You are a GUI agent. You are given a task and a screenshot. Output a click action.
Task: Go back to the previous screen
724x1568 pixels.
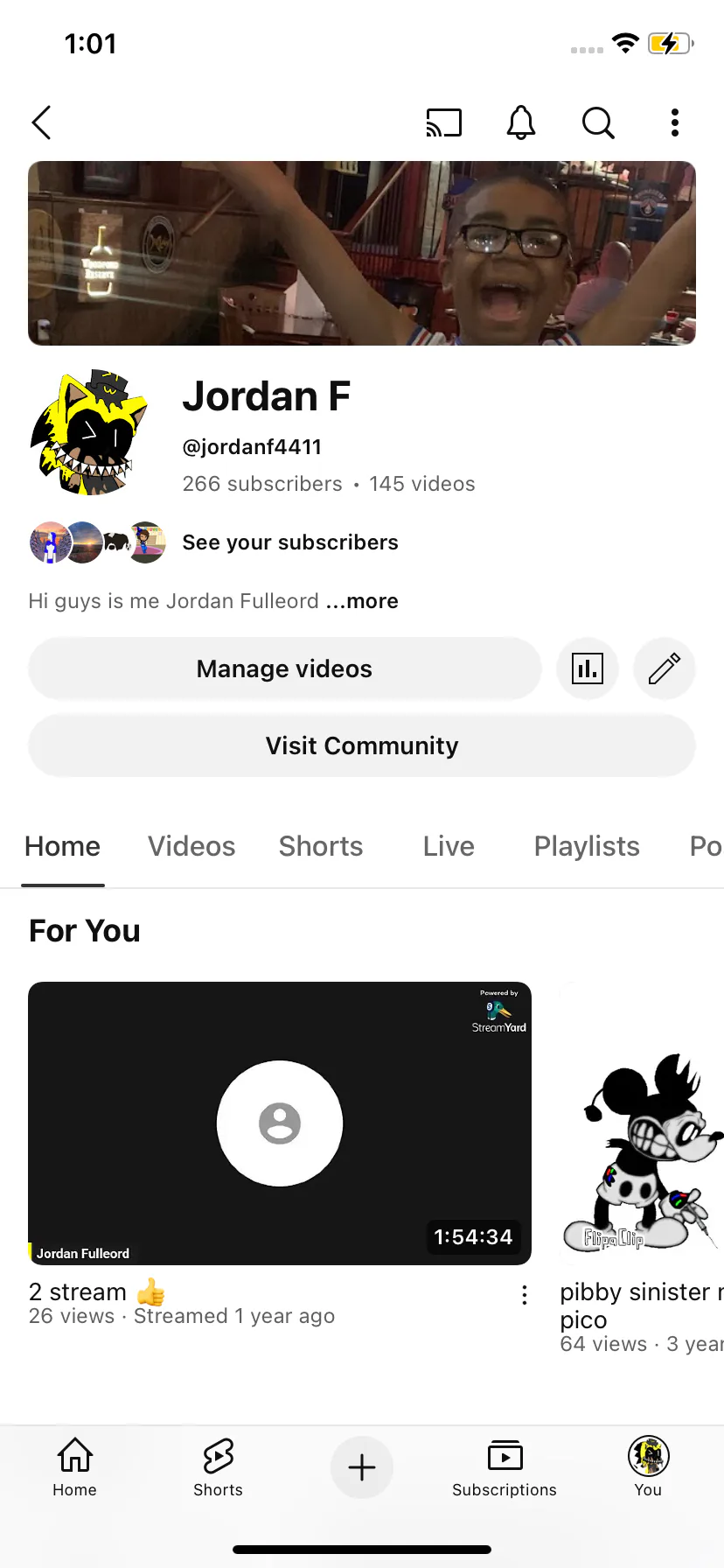click(x=42, y=122)
